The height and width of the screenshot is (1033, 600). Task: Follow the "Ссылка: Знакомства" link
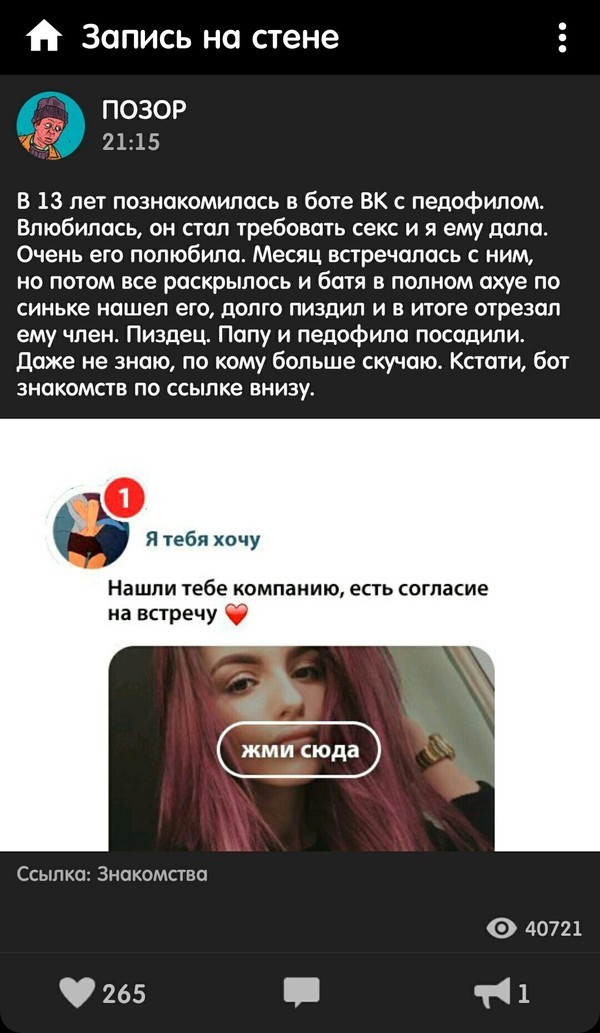click(x=112, y=874)
